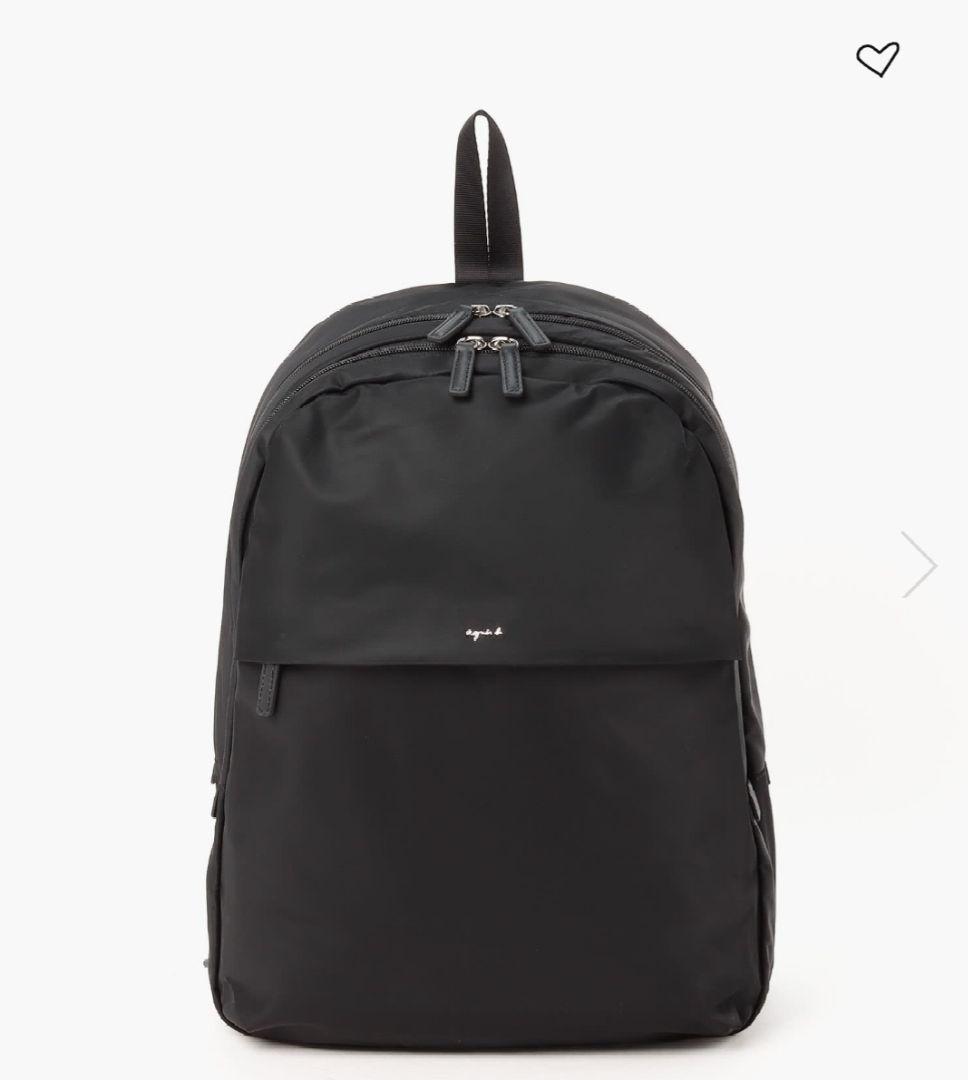
Task: Add this backpack to favorites
Action: click(x=877, y=61)
